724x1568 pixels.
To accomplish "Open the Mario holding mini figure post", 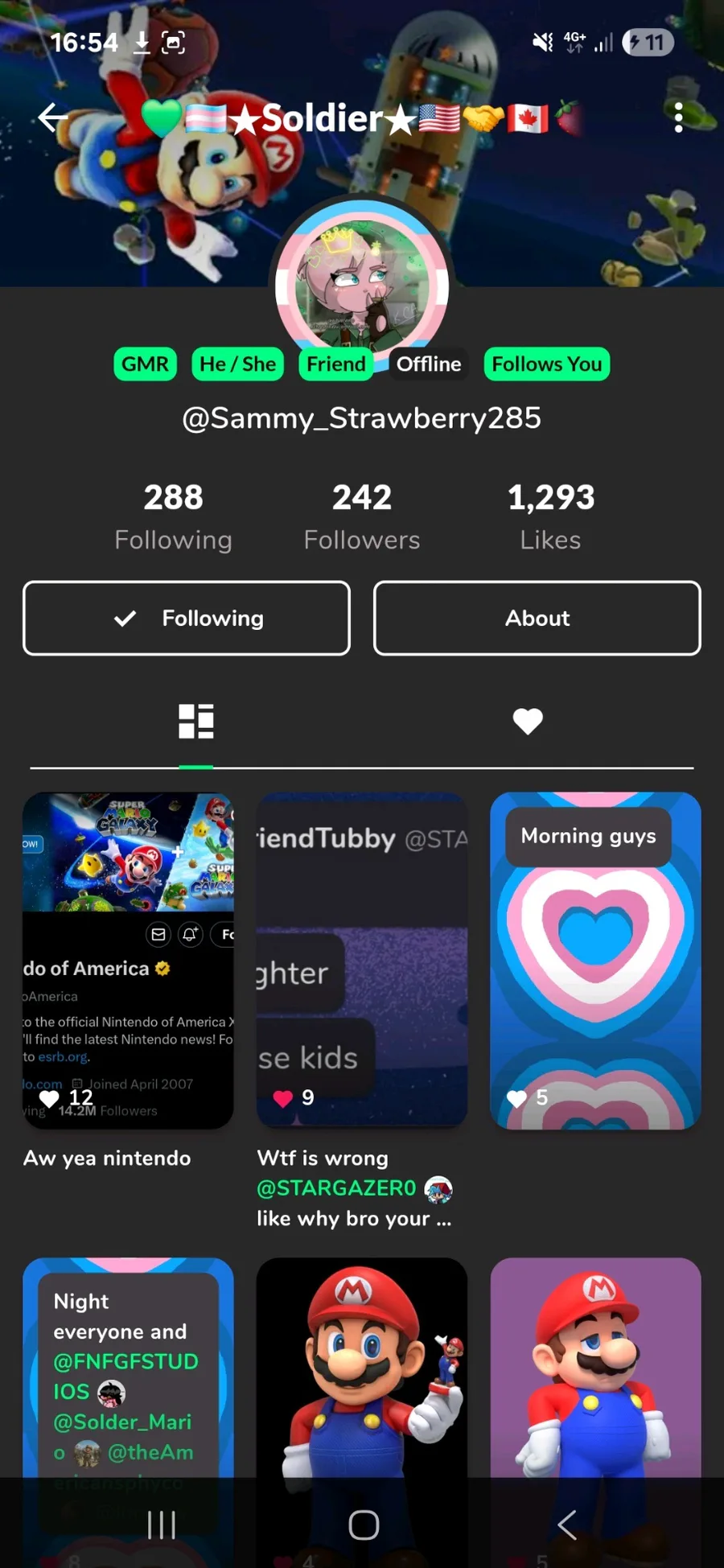I will click(x=361, y=1368).
